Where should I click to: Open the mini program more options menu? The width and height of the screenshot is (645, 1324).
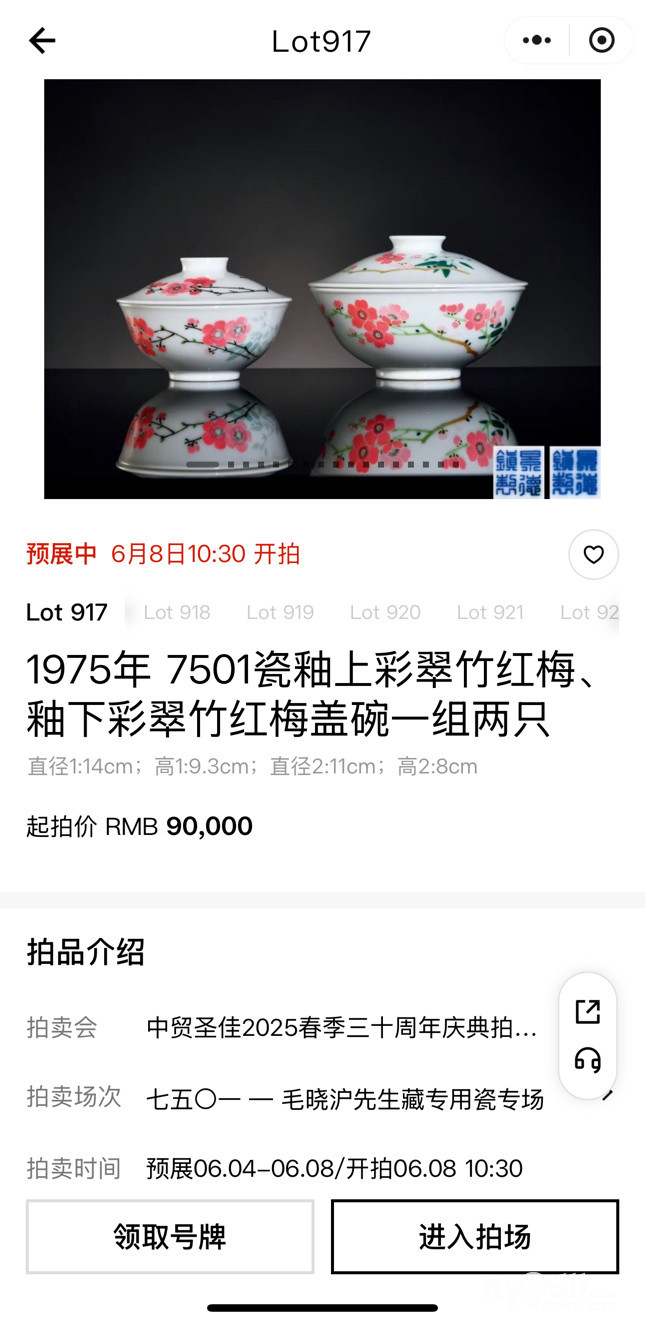pos(537,41)
